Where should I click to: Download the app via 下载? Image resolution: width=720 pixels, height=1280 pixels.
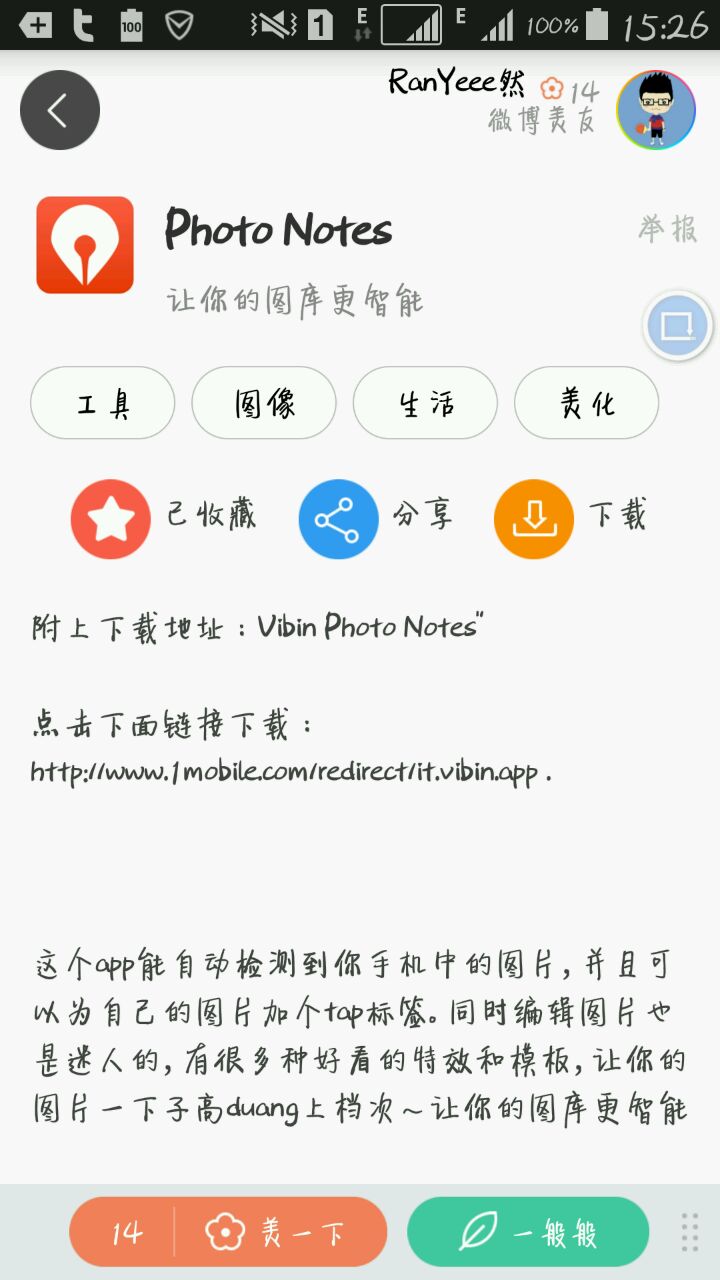coord(534,518)
